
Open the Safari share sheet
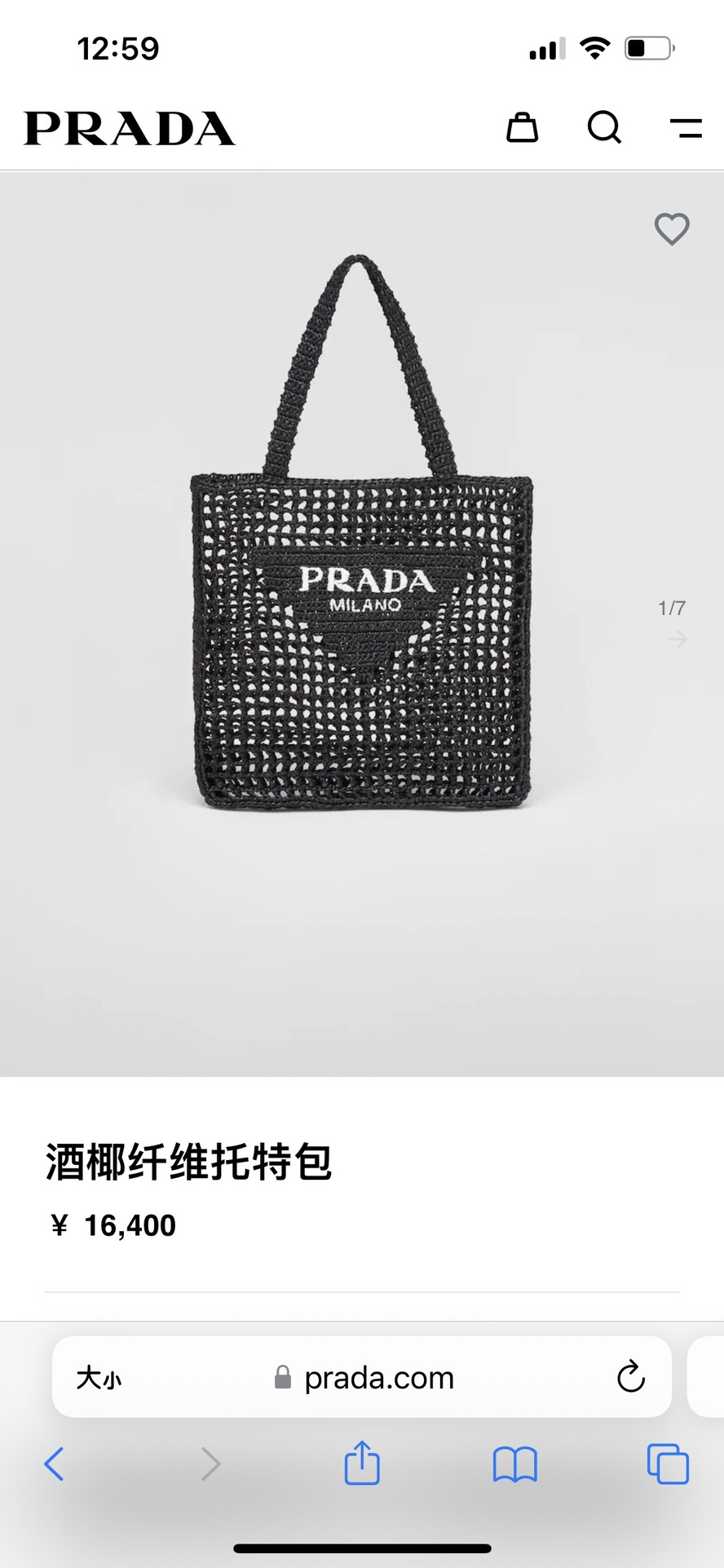[x=362, y=1462]
